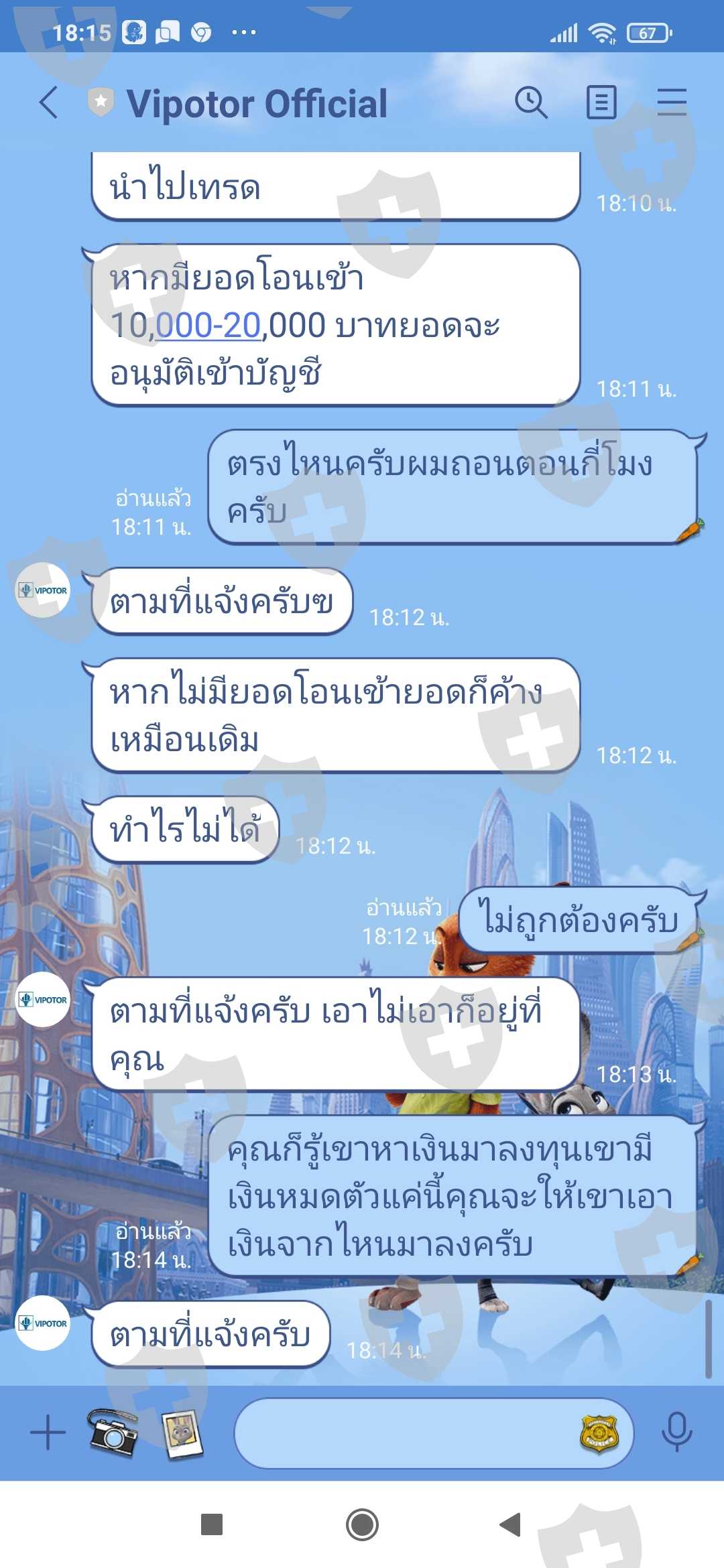Open the photo gallery picker
This screenshot has width=724, height=1568.
182,1434
